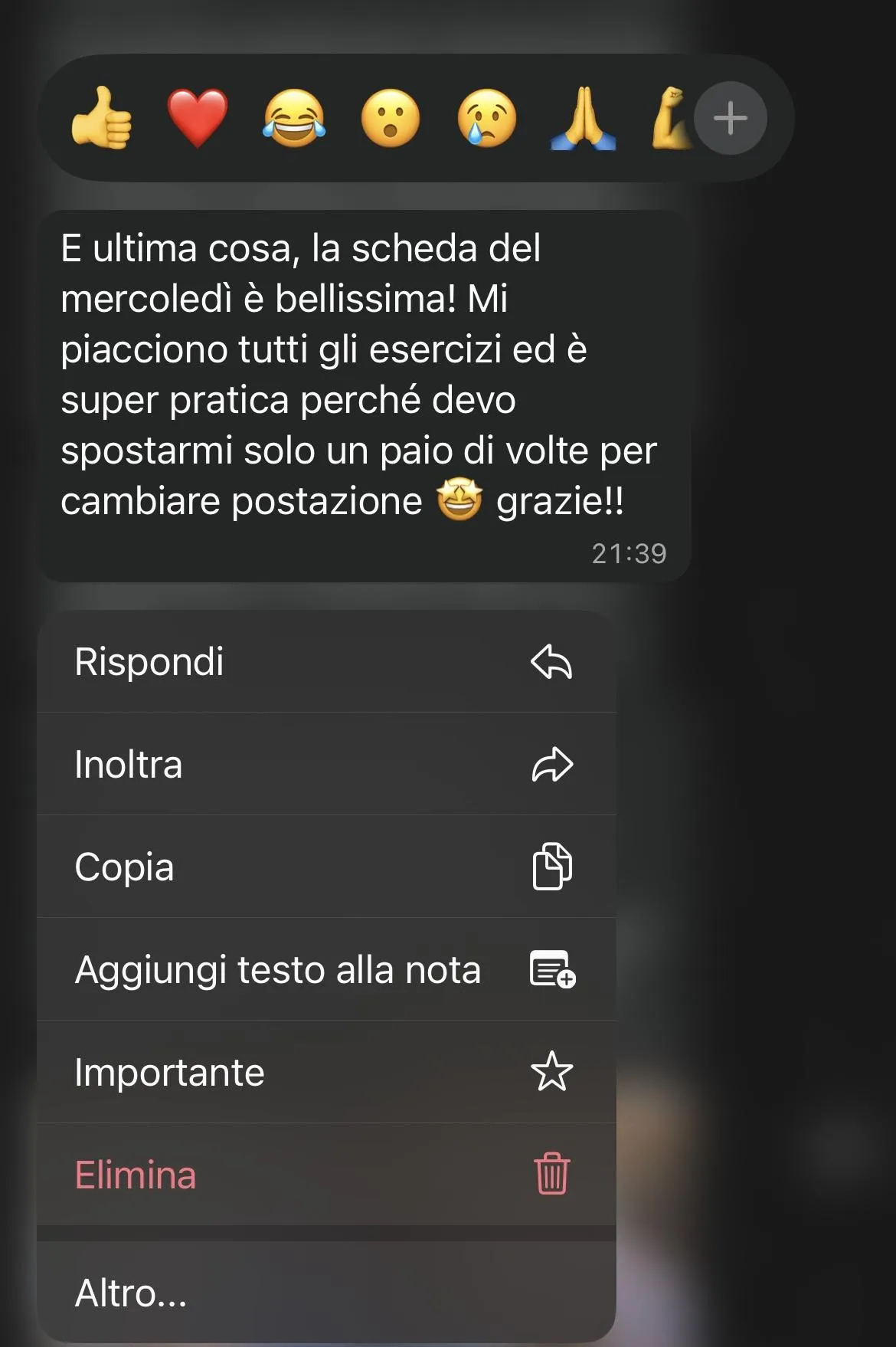Viewport: 896px width, 1347px height.
Task: React with the surprised face emoji
Action: tap(391, 118)
